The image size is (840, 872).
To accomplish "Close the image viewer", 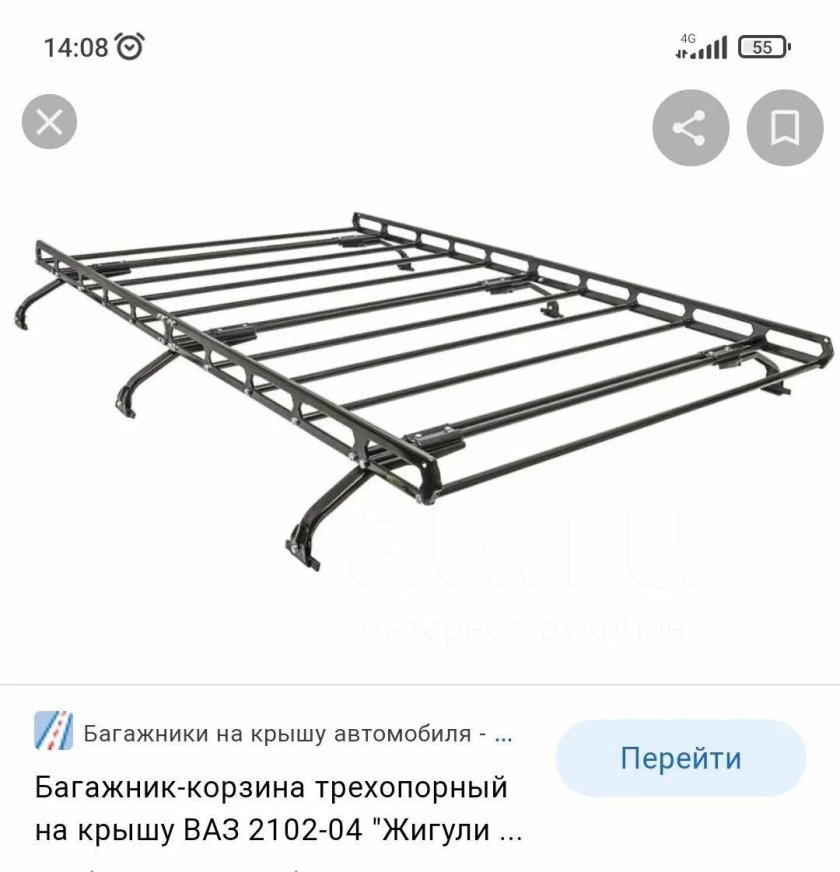I will pos(49,124).
